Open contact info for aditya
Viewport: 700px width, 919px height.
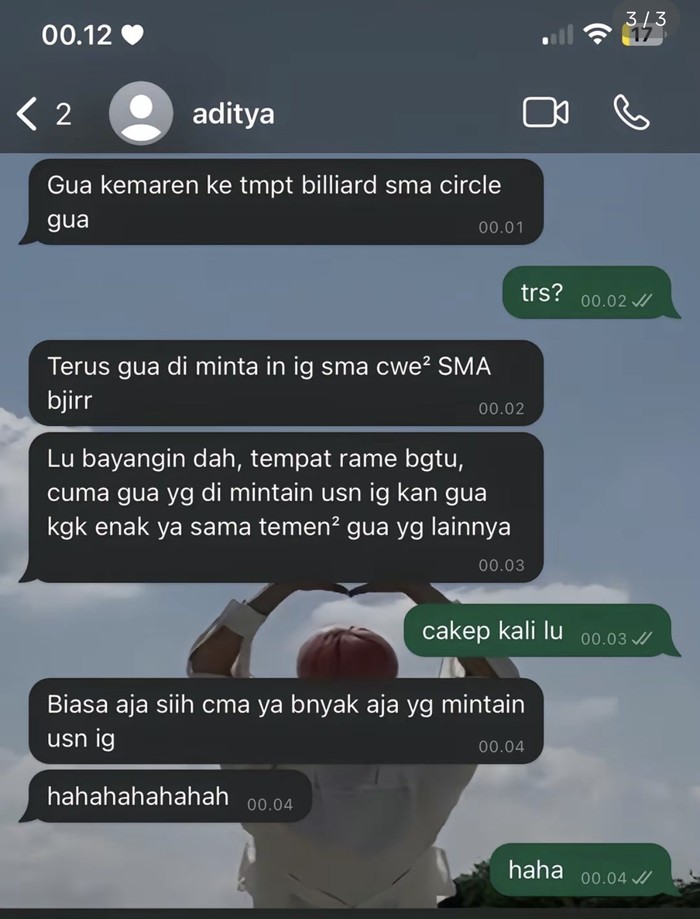(x=233, y=114)
